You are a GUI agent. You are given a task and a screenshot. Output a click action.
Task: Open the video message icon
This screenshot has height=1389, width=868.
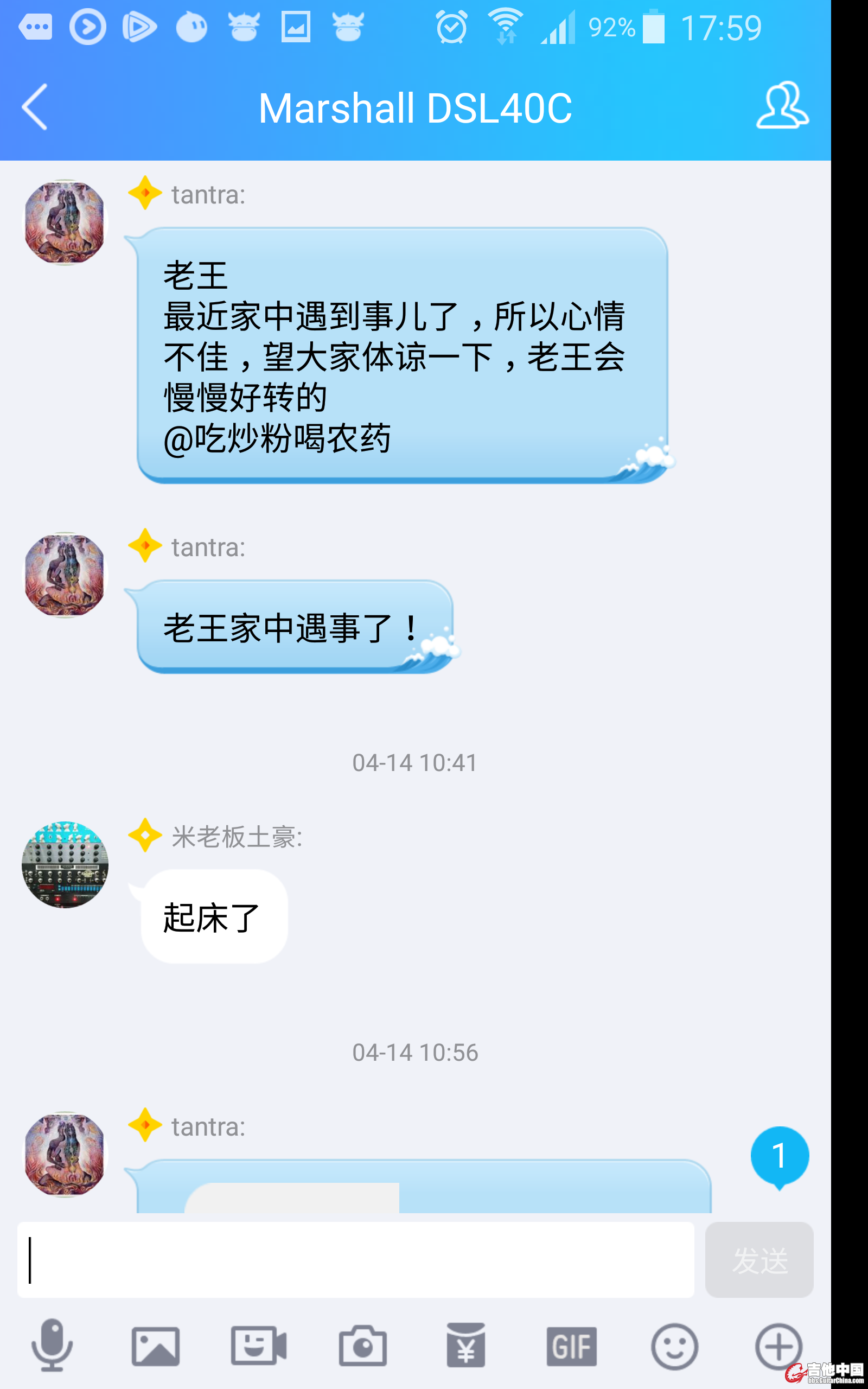click(259, 1346)
